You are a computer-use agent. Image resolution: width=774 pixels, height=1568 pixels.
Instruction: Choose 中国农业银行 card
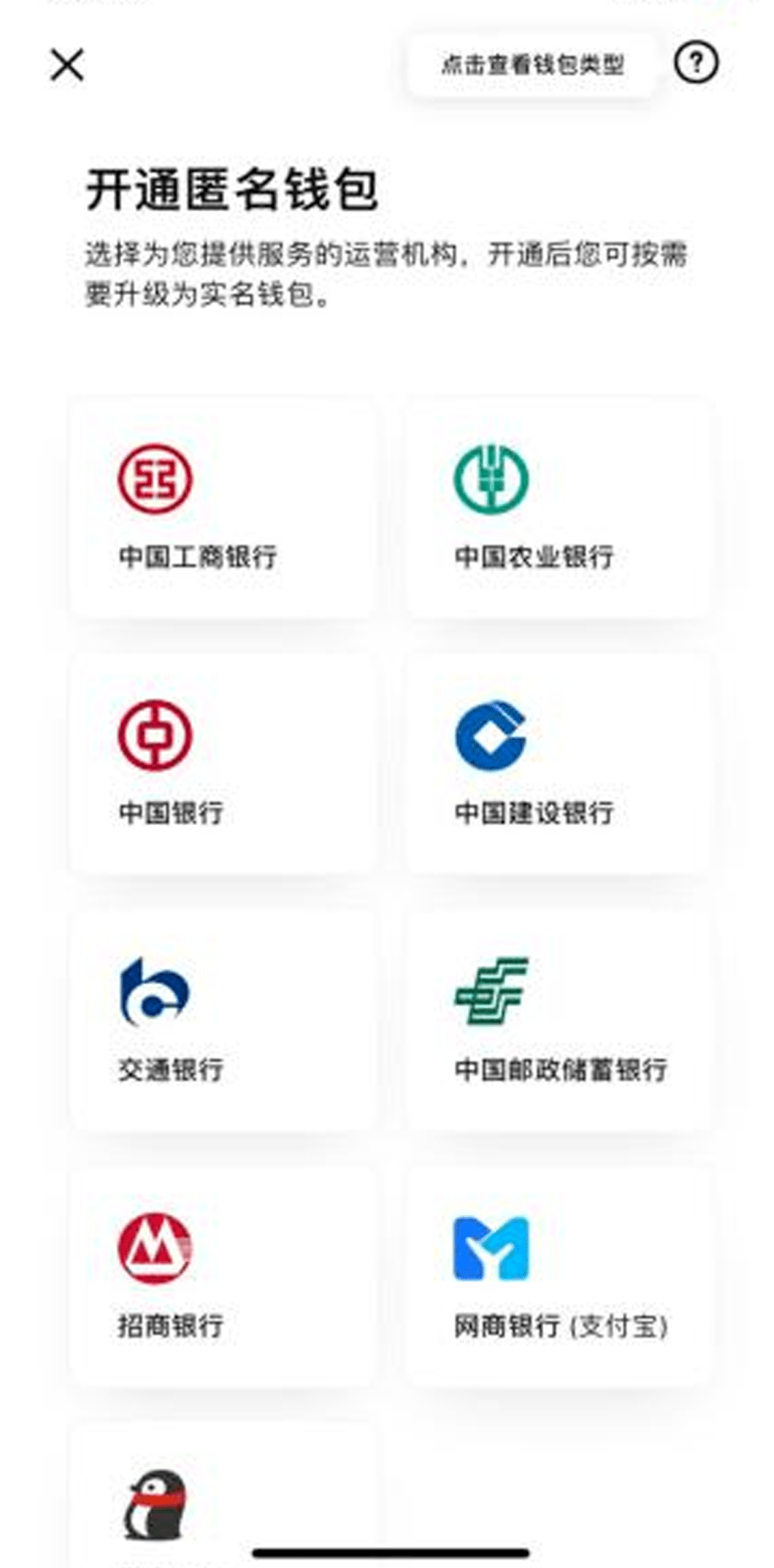coord(558,507)
